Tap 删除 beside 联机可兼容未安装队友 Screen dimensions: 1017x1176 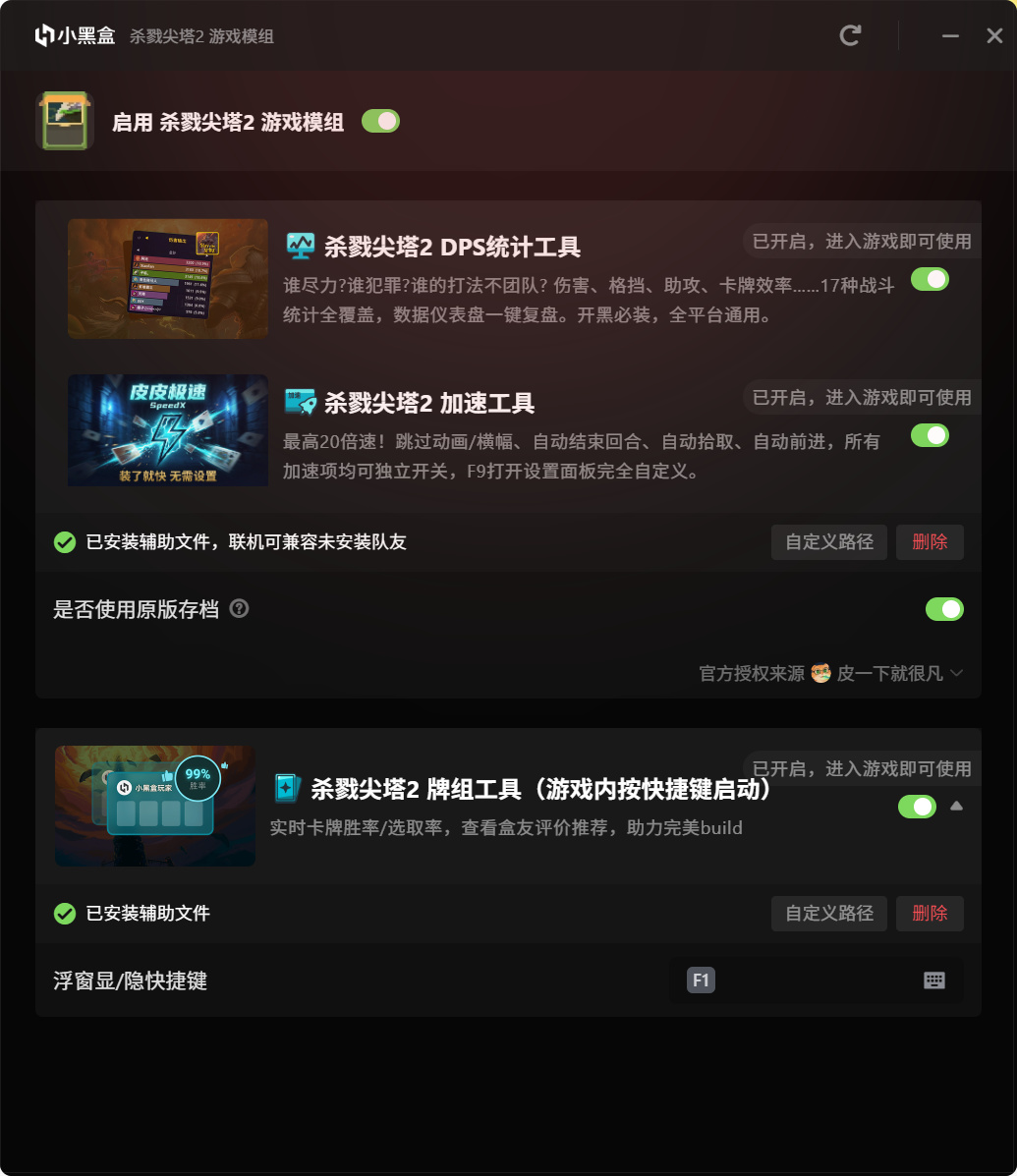pyautogui.click(x=930, y=542)
